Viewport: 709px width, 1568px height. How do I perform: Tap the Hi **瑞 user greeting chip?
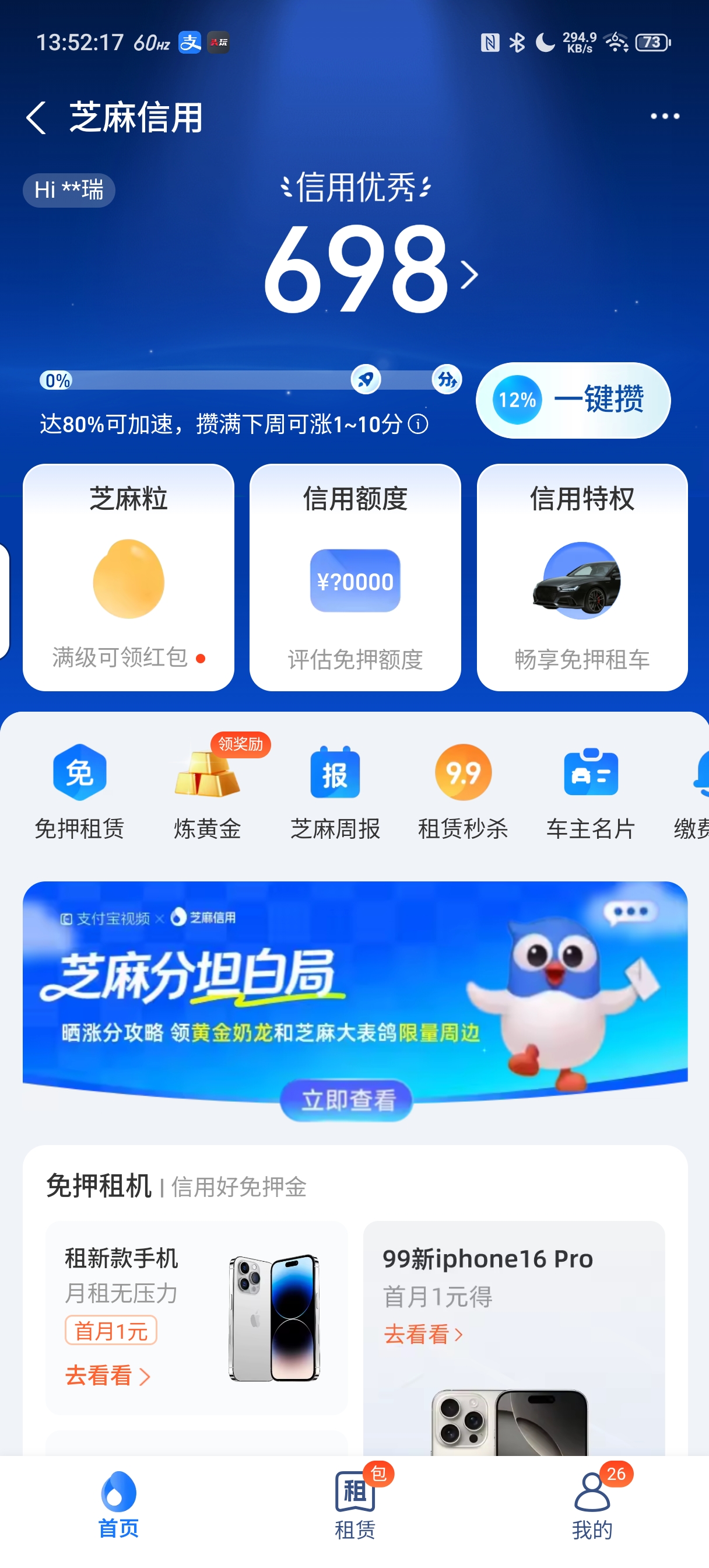(x=69, y=190)
